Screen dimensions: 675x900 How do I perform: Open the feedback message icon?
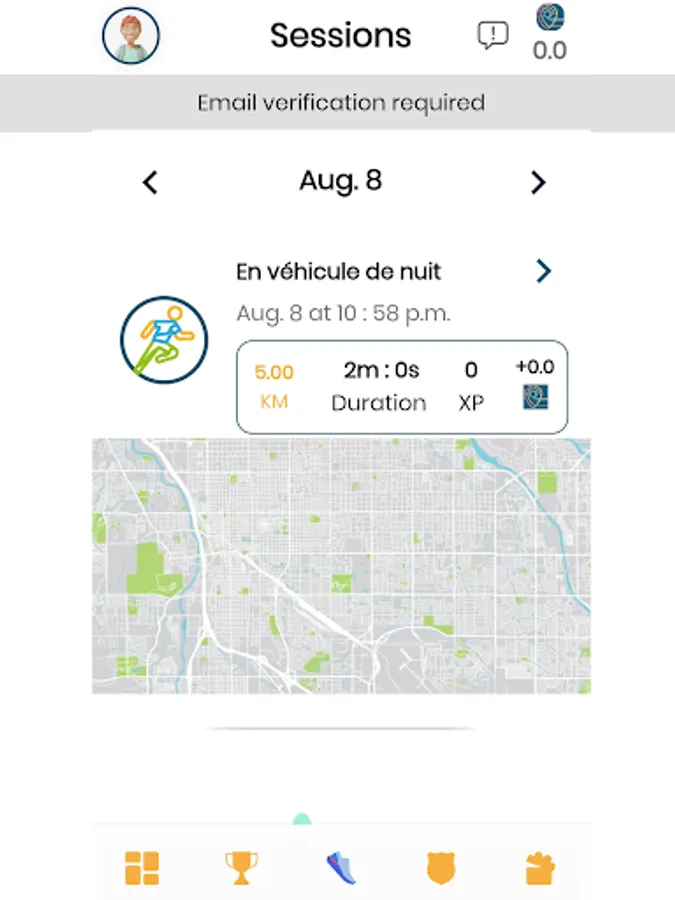pyautogui.click(x=492, y=36)
